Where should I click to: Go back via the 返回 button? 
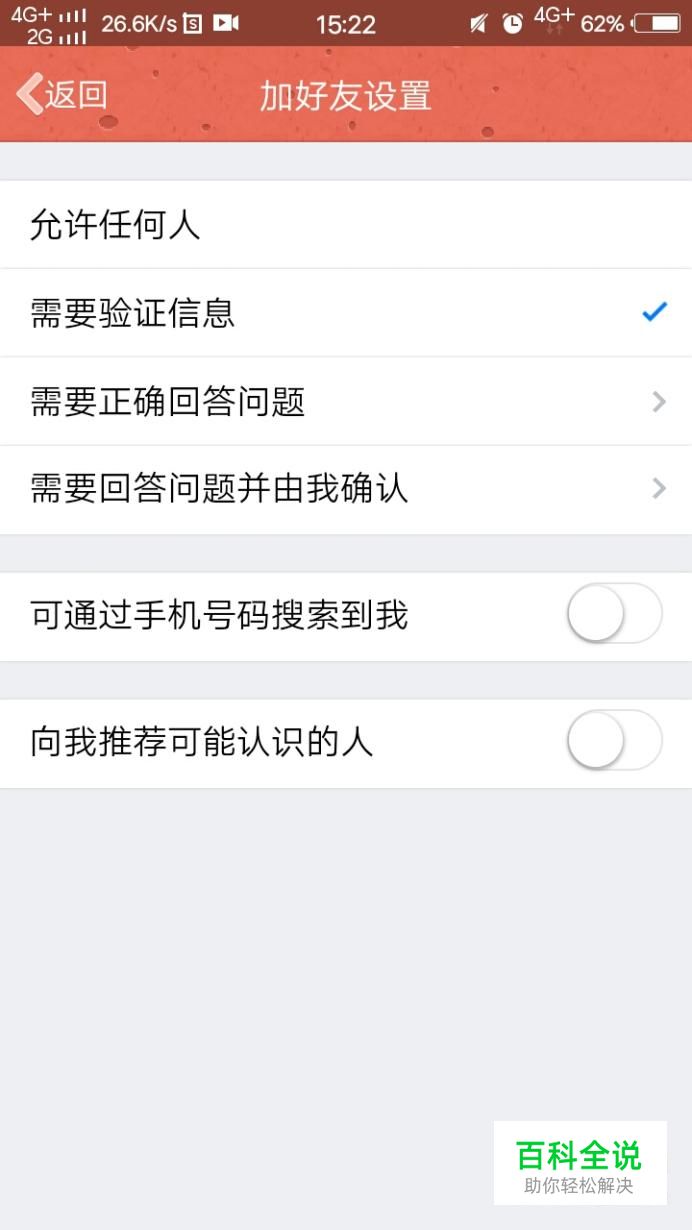(62, 95)
